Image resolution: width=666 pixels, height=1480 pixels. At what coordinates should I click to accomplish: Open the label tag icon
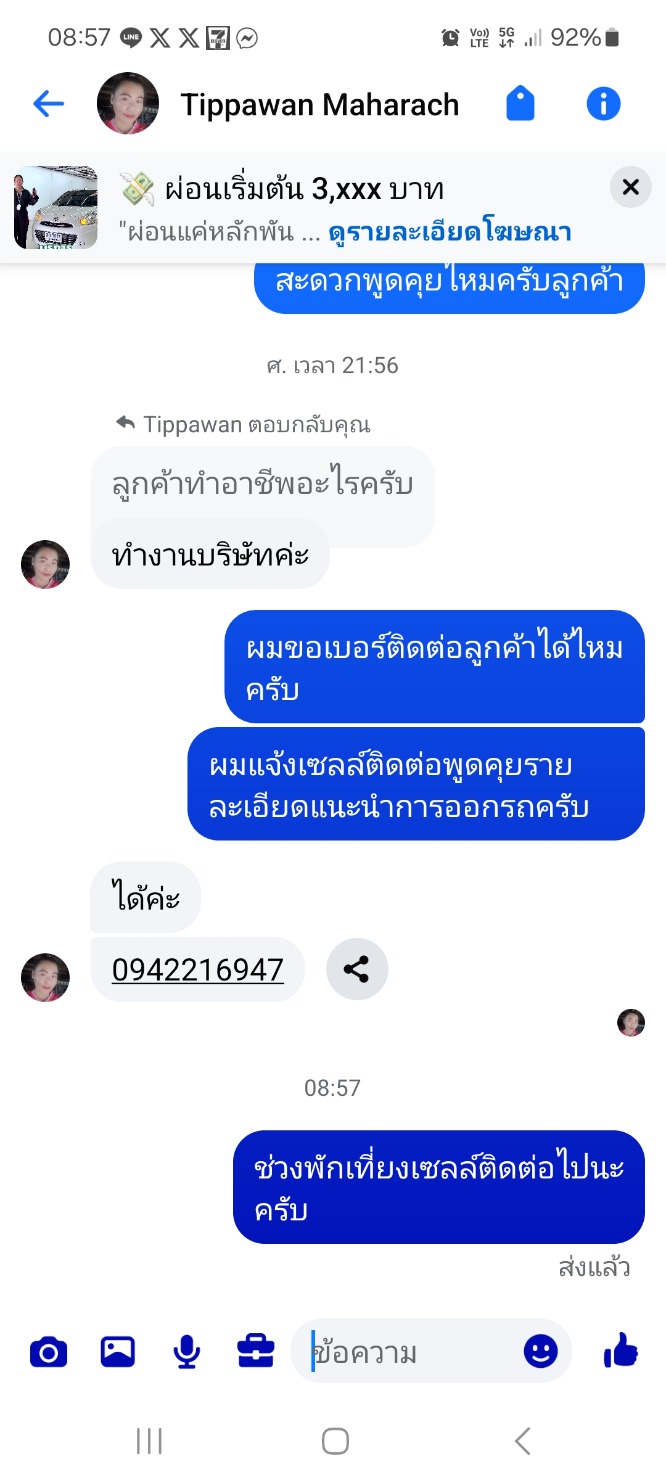click(x=520, y=103)
